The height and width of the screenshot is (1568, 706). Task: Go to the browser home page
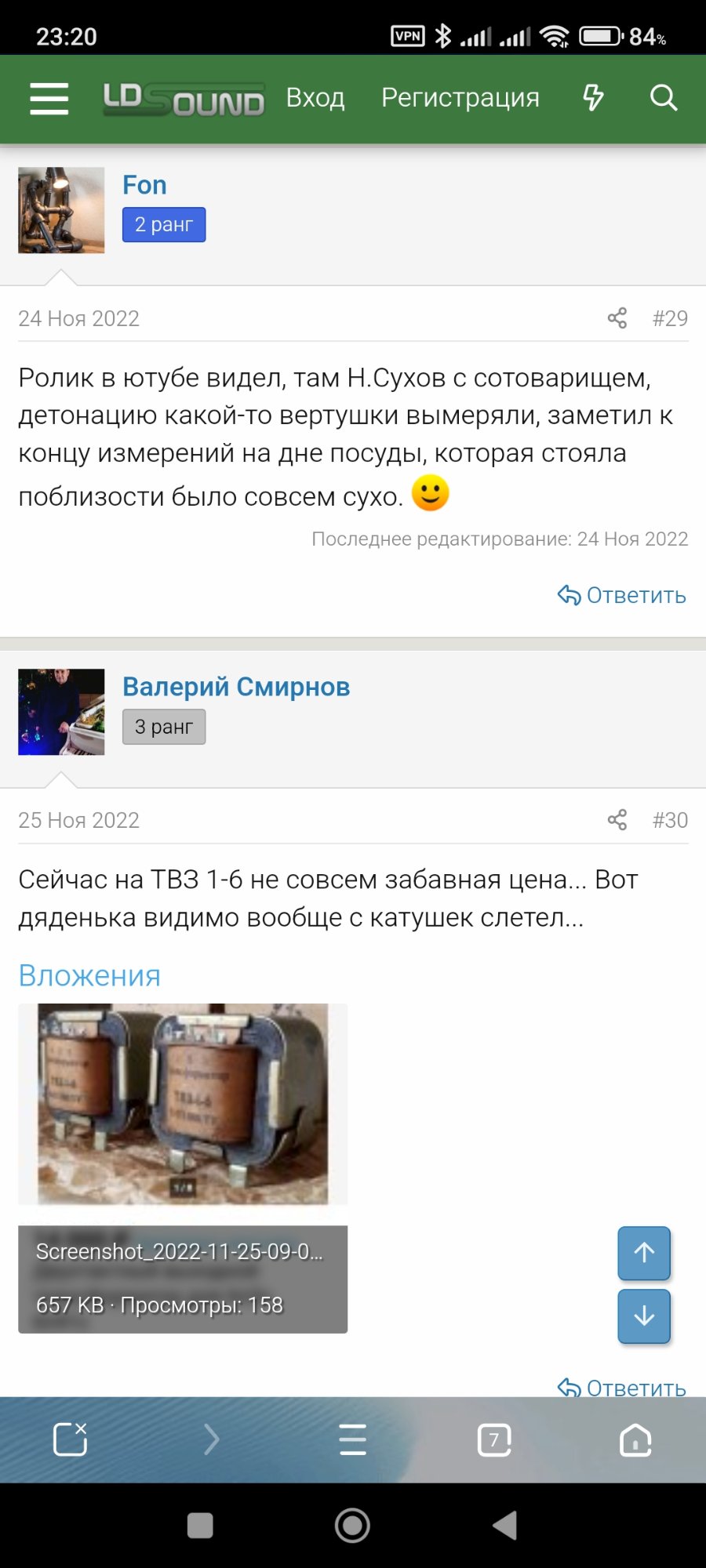[635, 1440]
